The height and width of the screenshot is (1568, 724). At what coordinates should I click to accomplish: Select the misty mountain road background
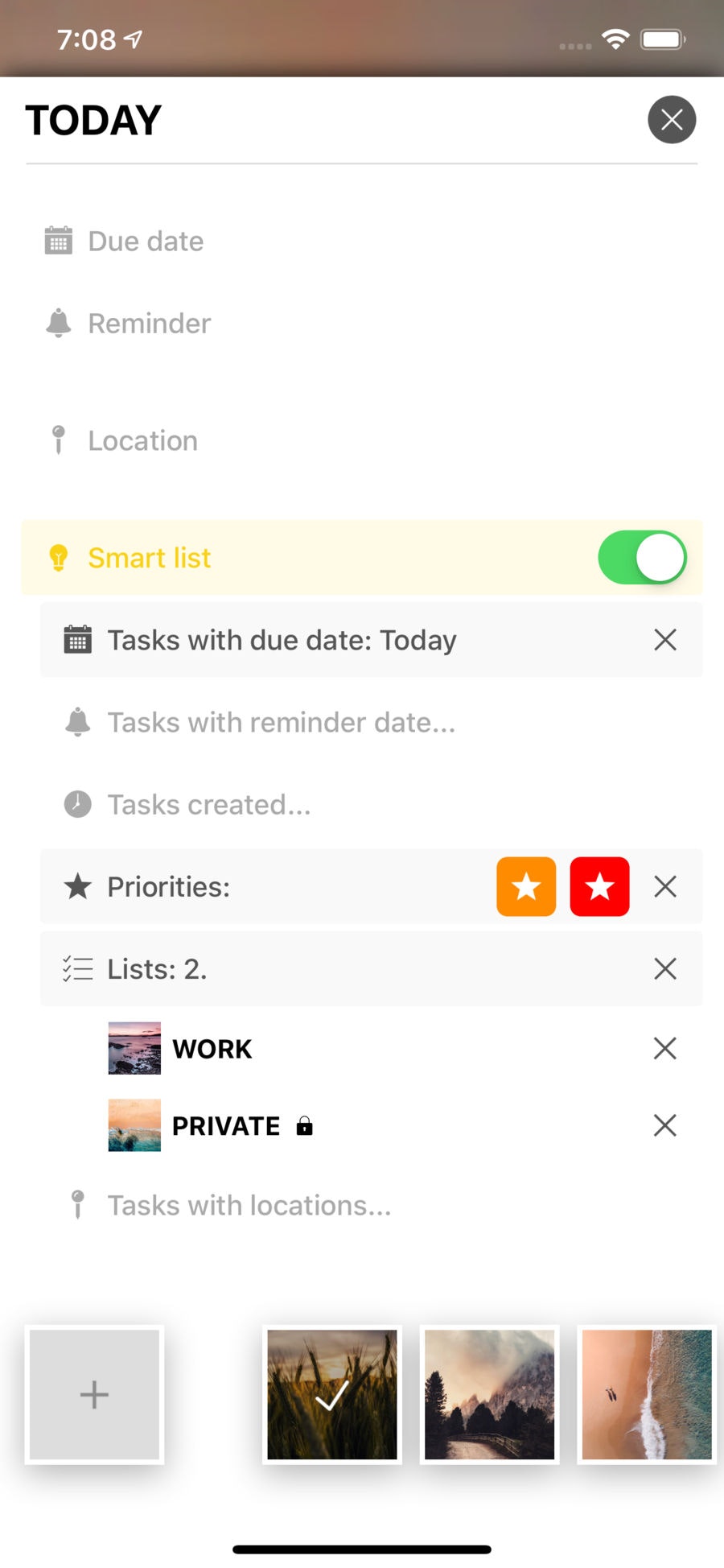pos(489,1395)
